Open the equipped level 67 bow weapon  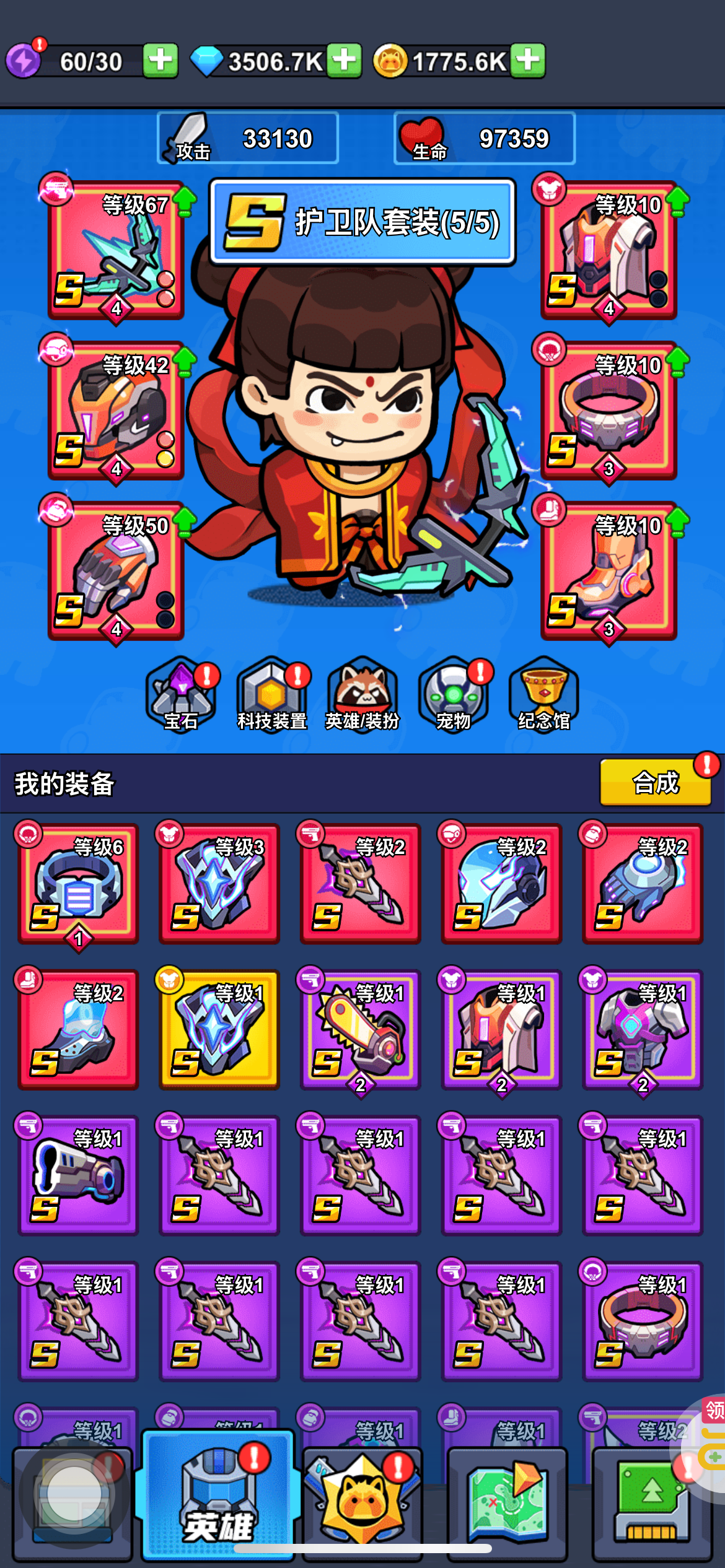tap(116, 250)
